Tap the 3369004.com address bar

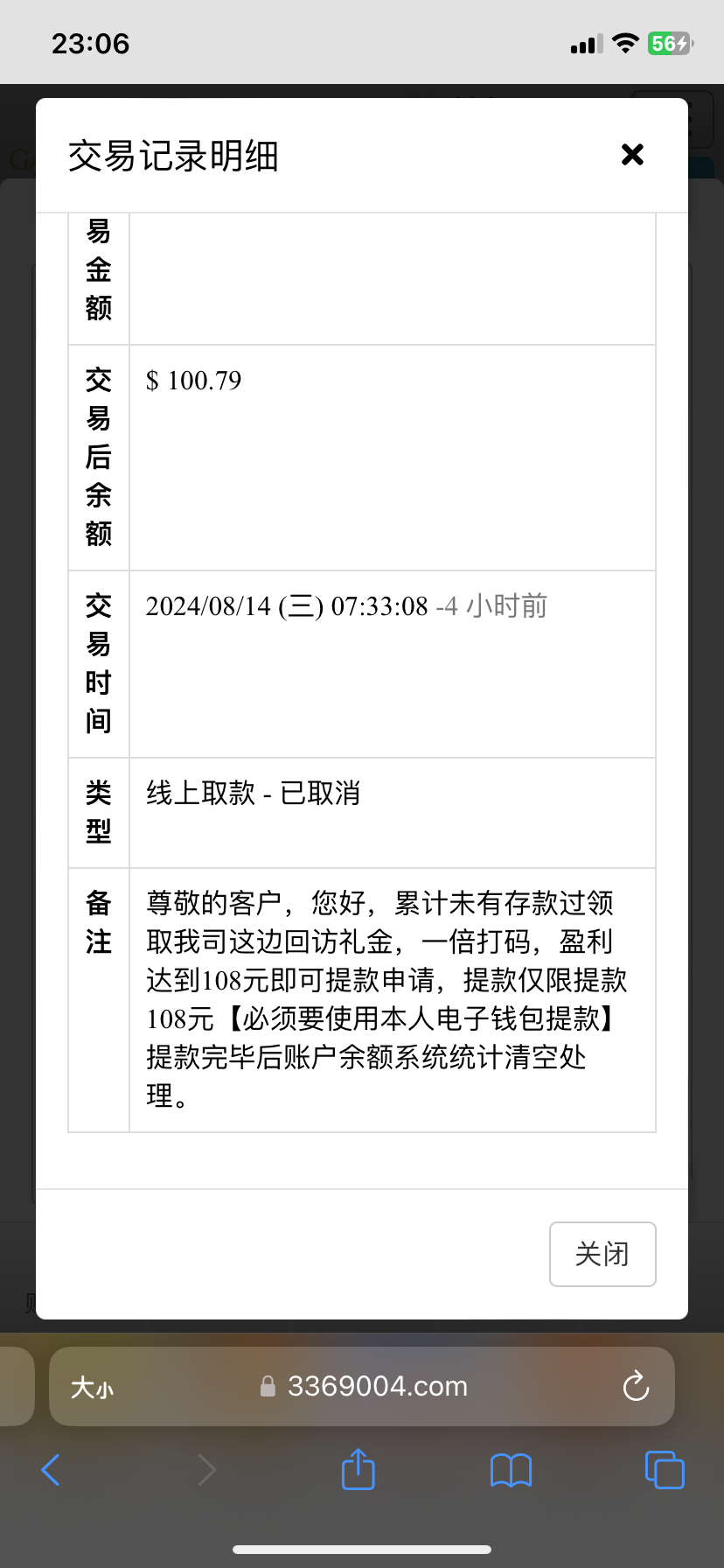point(362,1386)
